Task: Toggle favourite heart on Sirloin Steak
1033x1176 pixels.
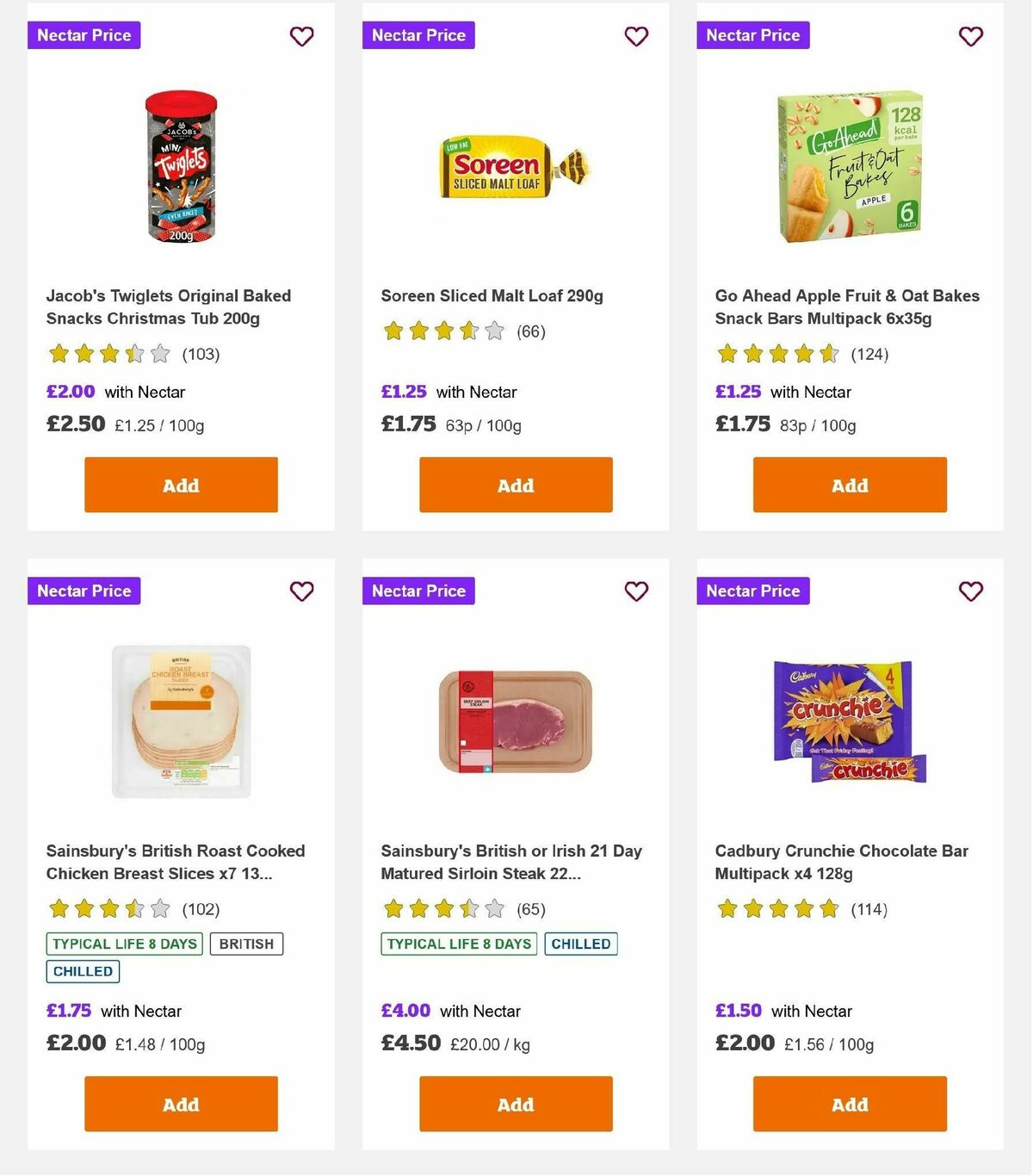Action: [x=636, y=591]
